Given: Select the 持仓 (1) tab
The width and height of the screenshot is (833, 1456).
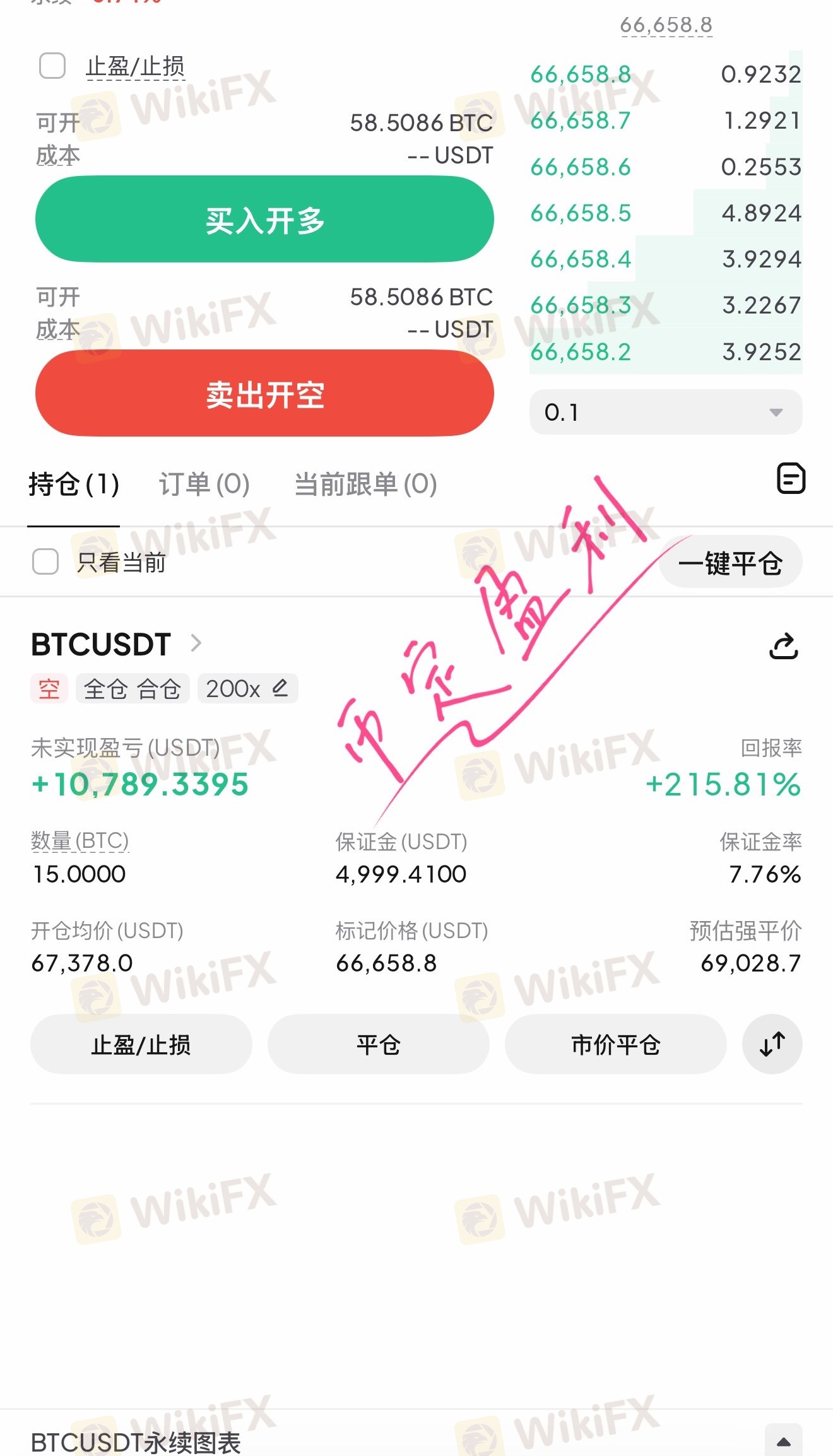Looking at the screenshot, I should (74, 484).
